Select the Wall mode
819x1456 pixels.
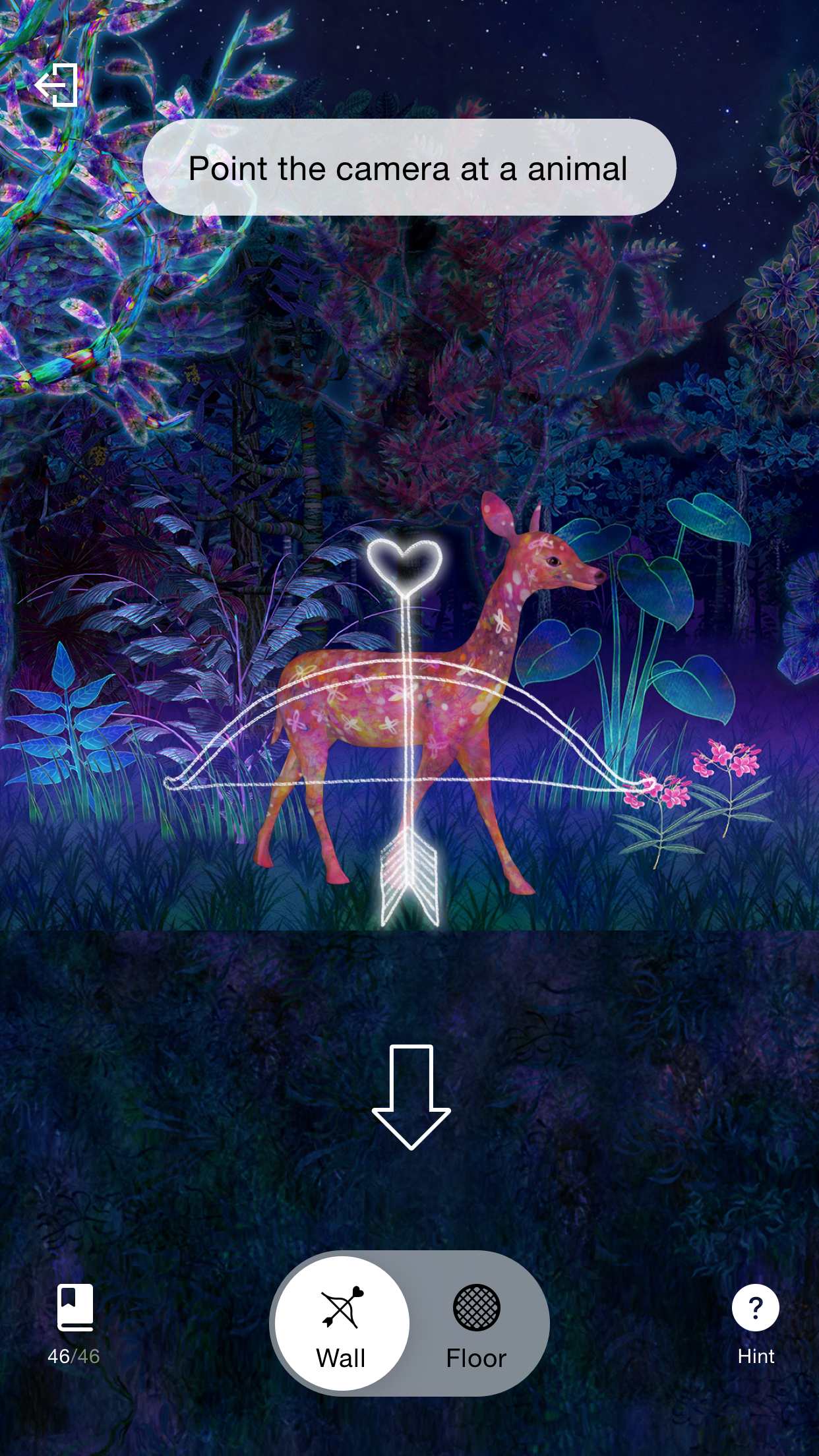(342, 1323)
